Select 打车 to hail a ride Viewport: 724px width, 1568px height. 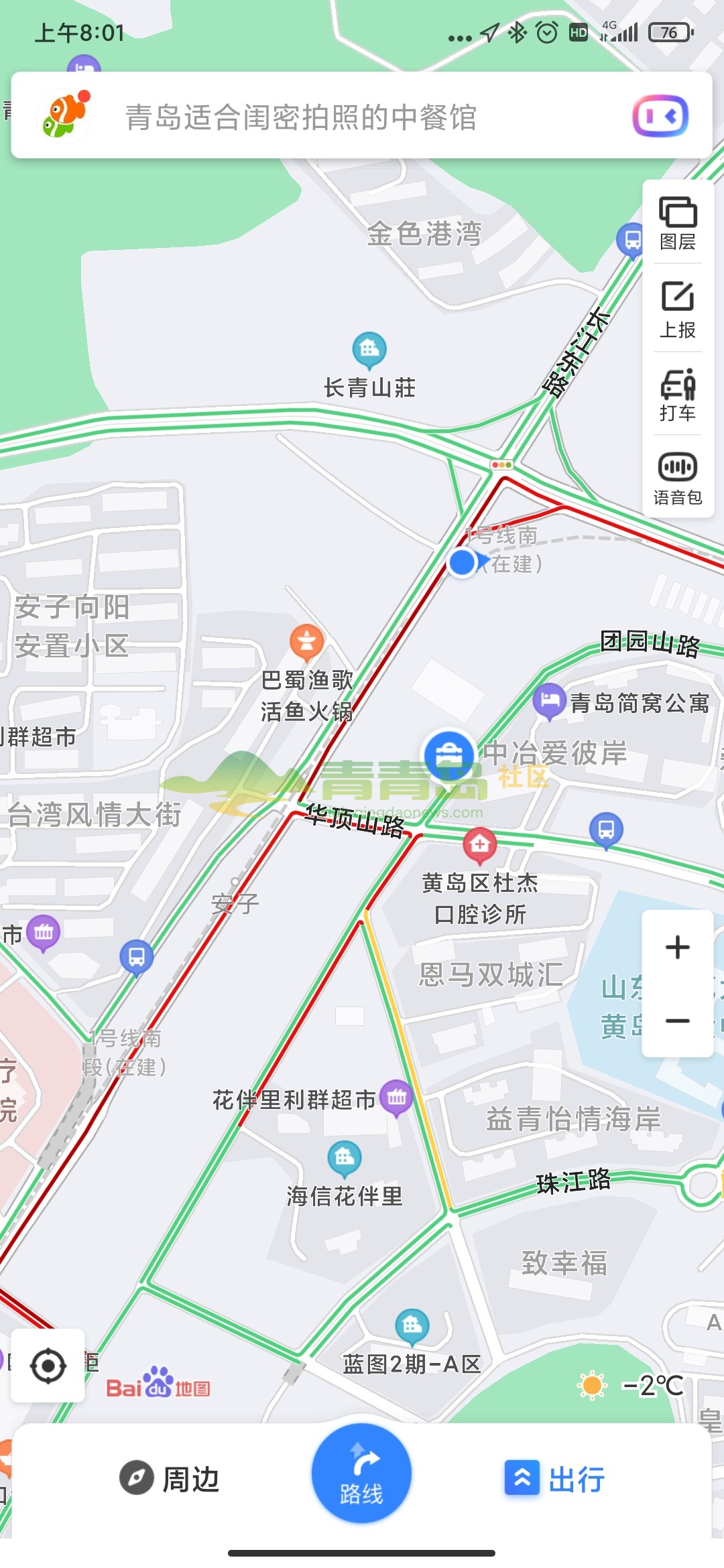click(x=678, y=395)
